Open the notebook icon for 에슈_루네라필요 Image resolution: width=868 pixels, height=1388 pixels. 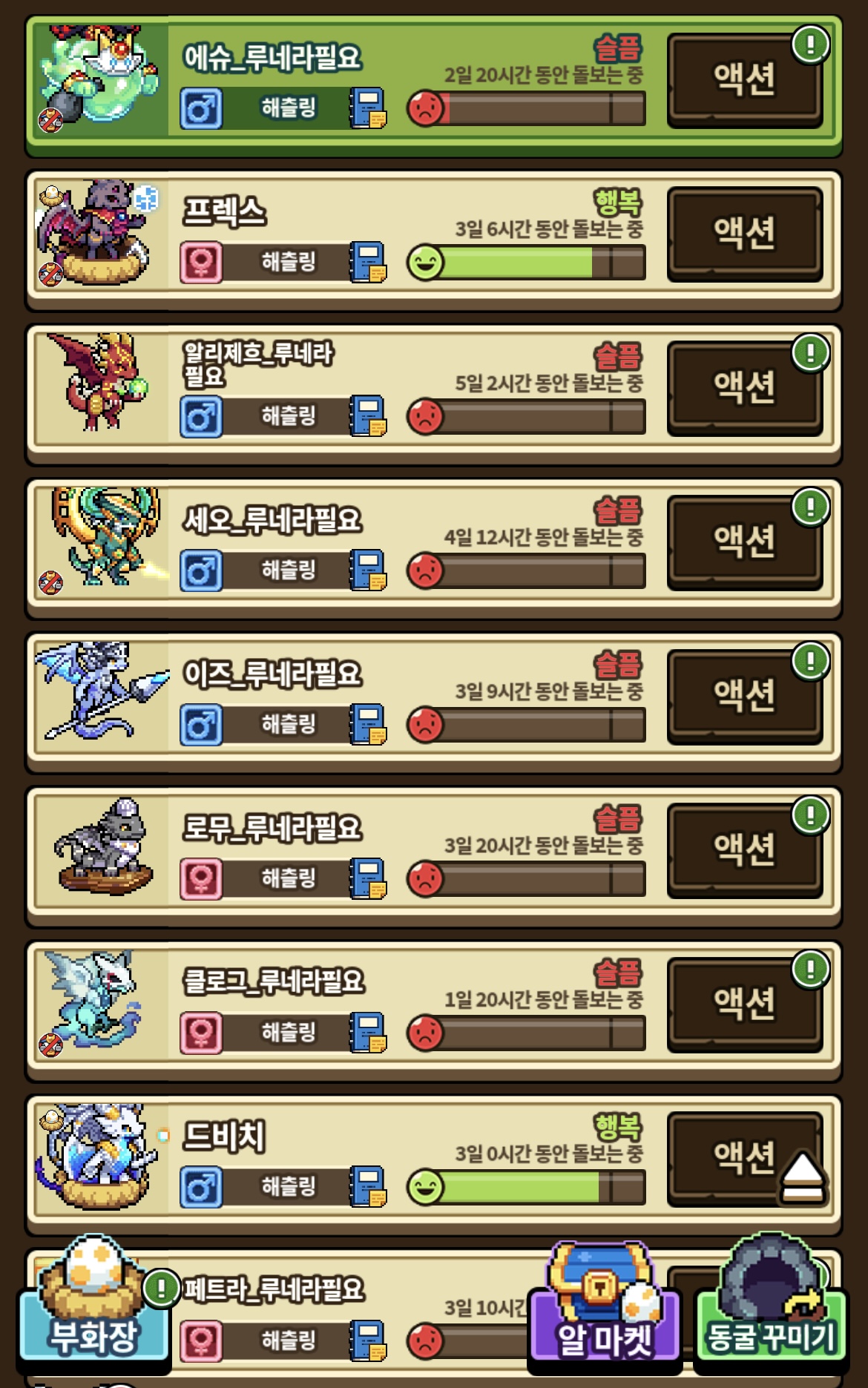click(x=369, y=108)
